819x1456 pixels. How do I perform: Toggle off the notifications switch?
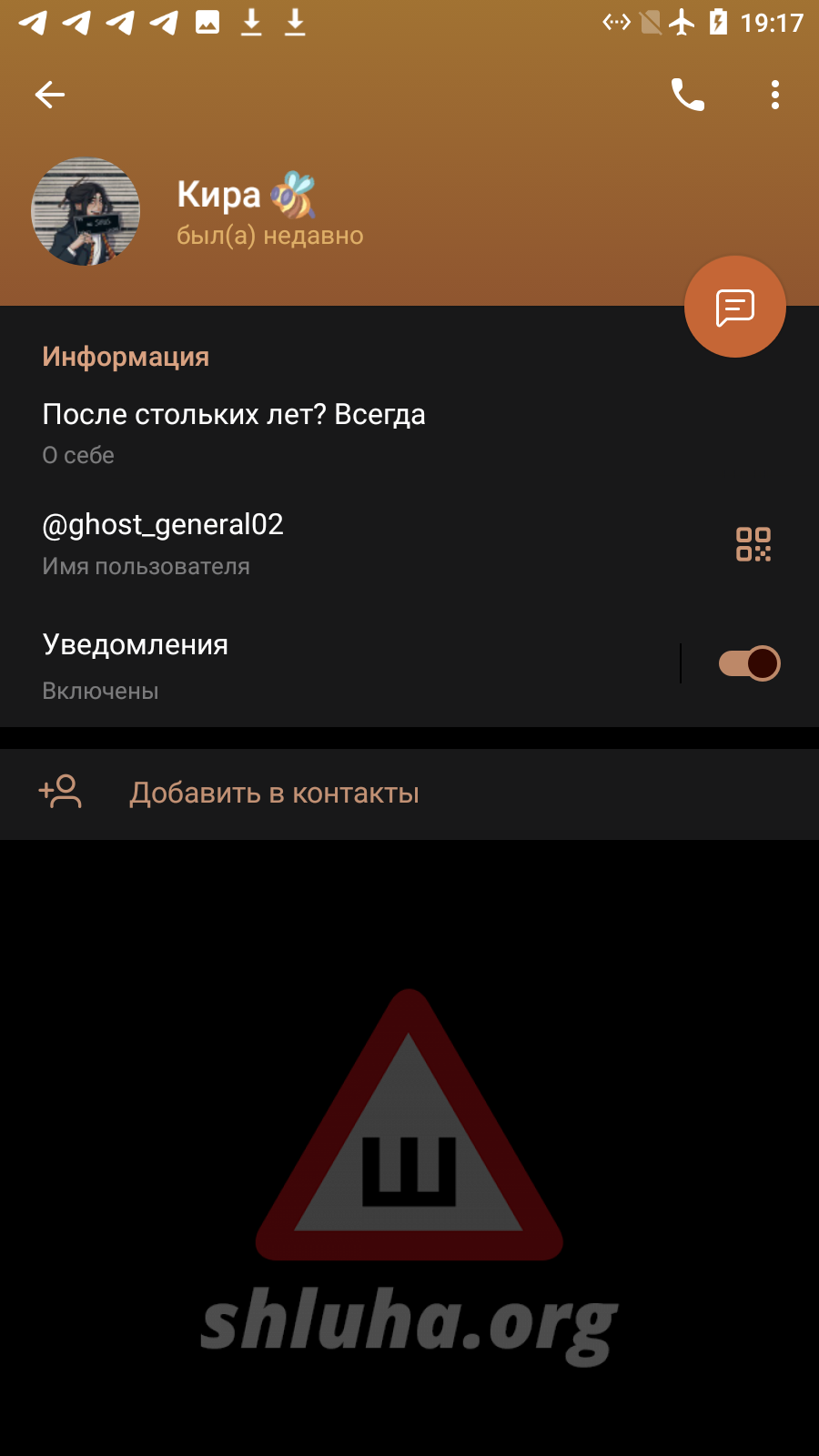click(749, 663)
